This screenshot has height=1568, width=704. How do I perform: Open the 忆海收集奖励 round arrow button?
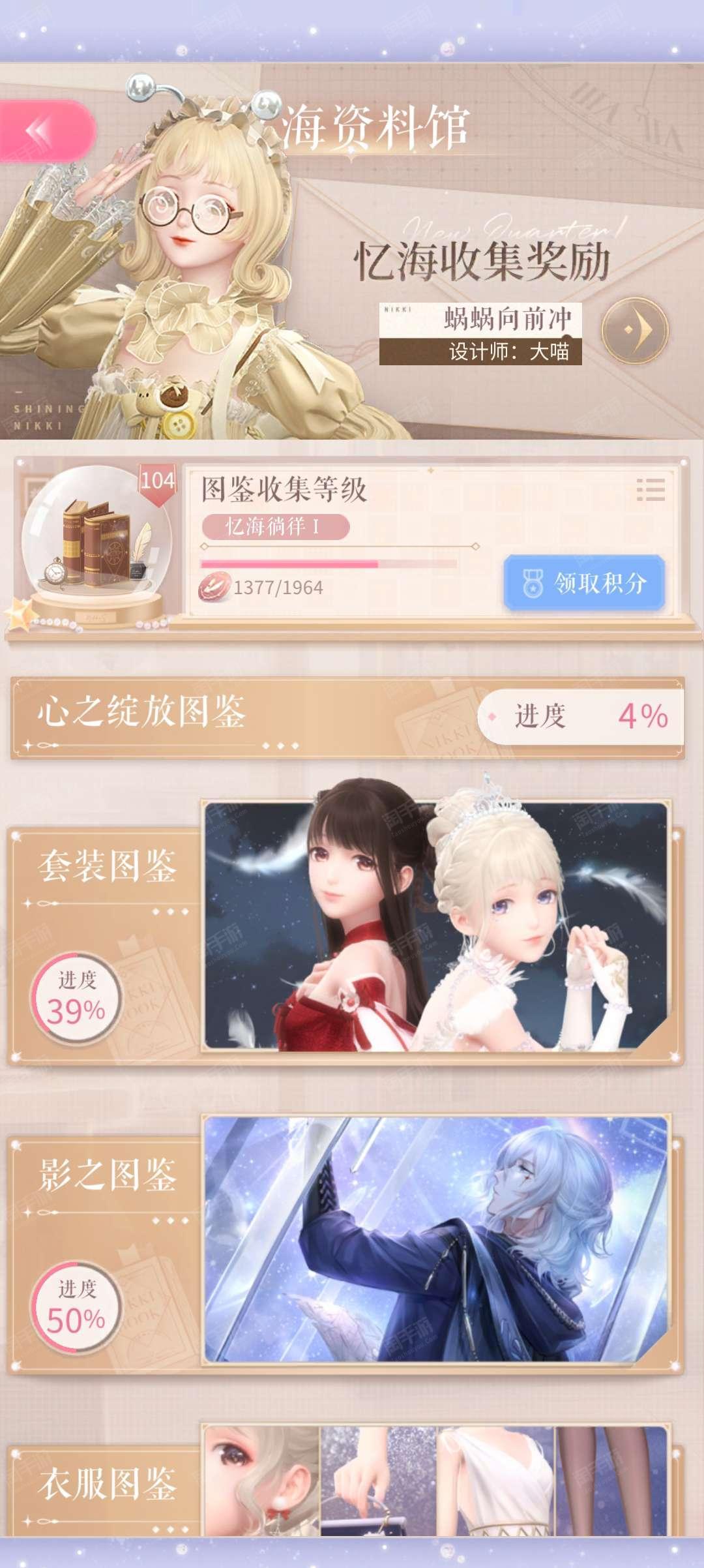tap(634, 330)
